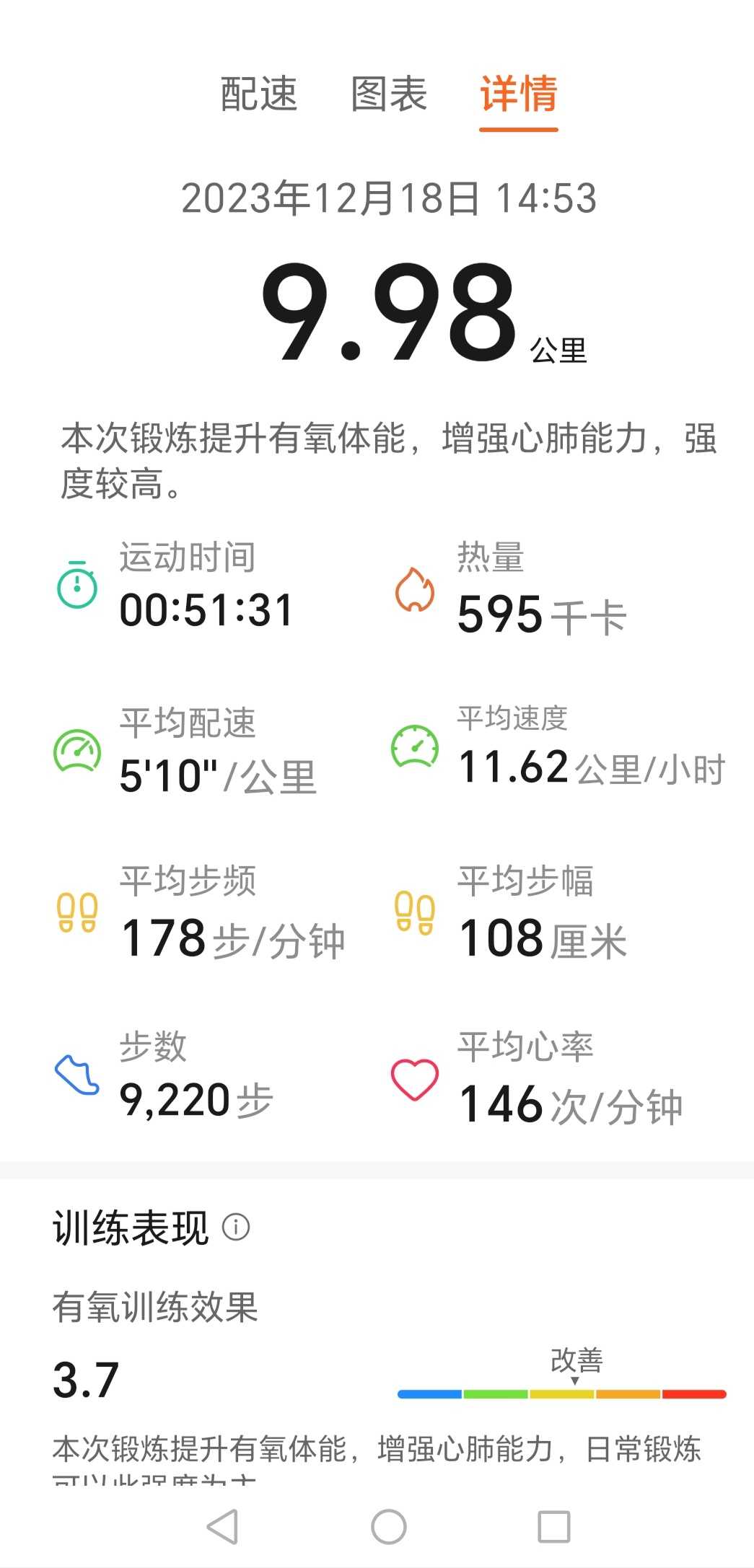Image resolution: width=754 pixels, height=1568 pixels.
Task: Open the info icon beside 训练表现
Action: (236, 1226)
